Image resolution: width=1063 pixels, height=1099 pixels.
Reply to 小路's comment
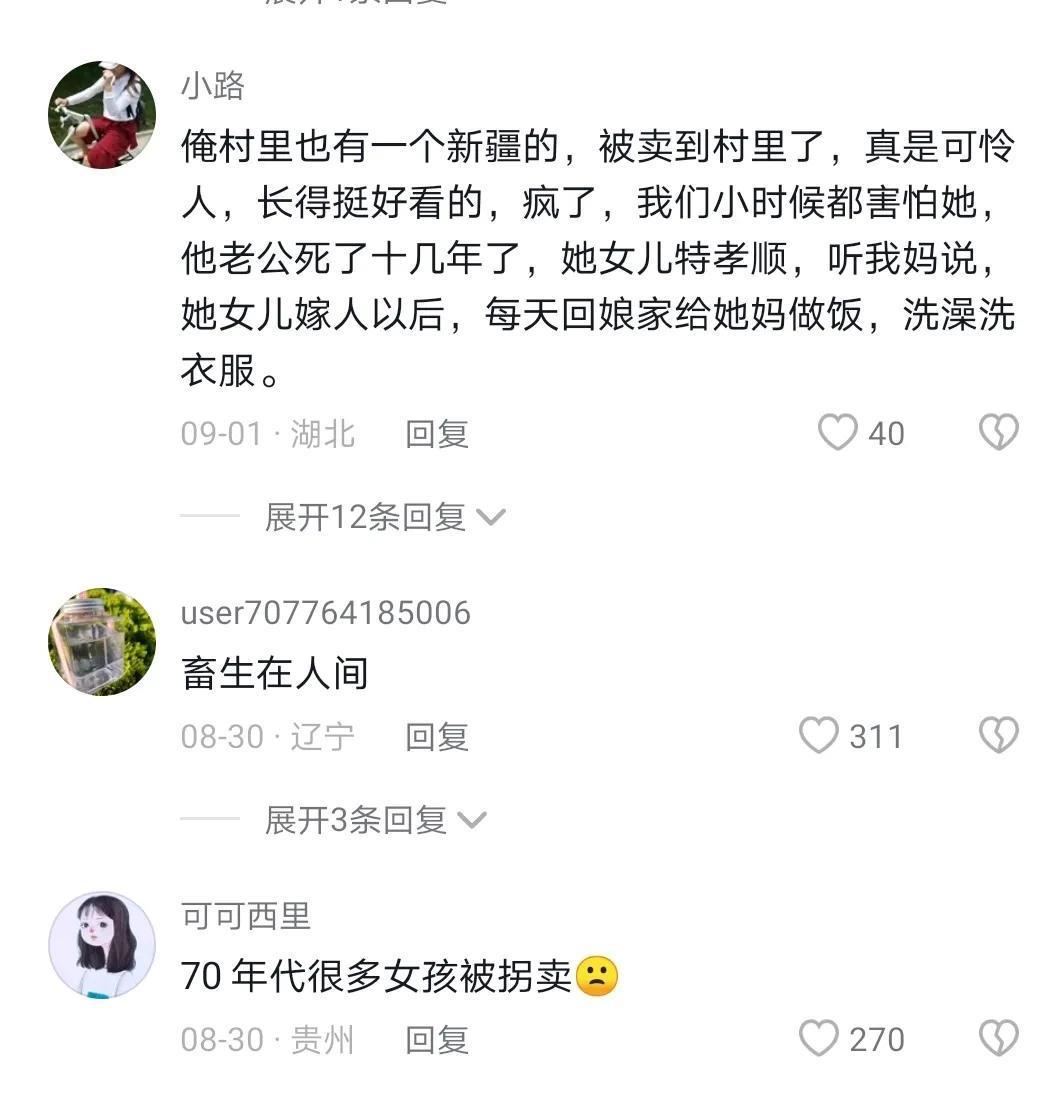[x=437, y=434]
